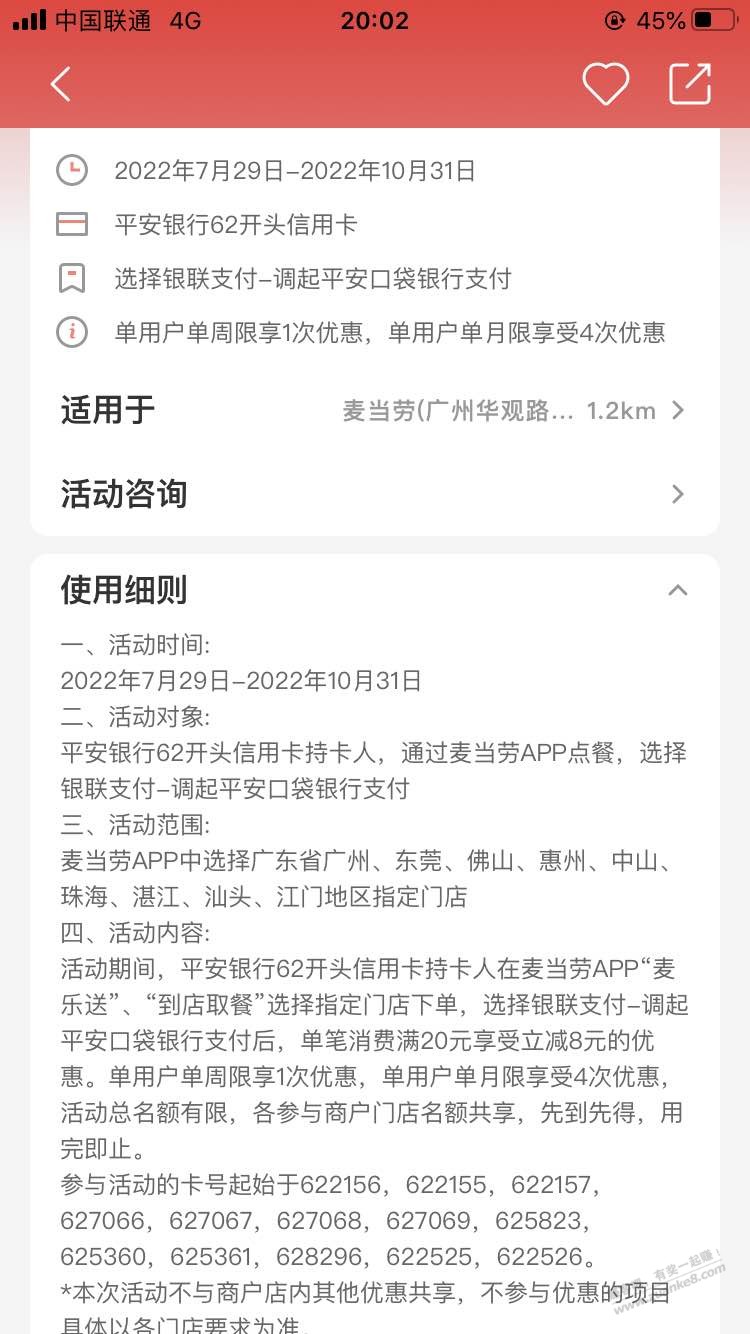Go back using the header arrow

tap(61, 85)
